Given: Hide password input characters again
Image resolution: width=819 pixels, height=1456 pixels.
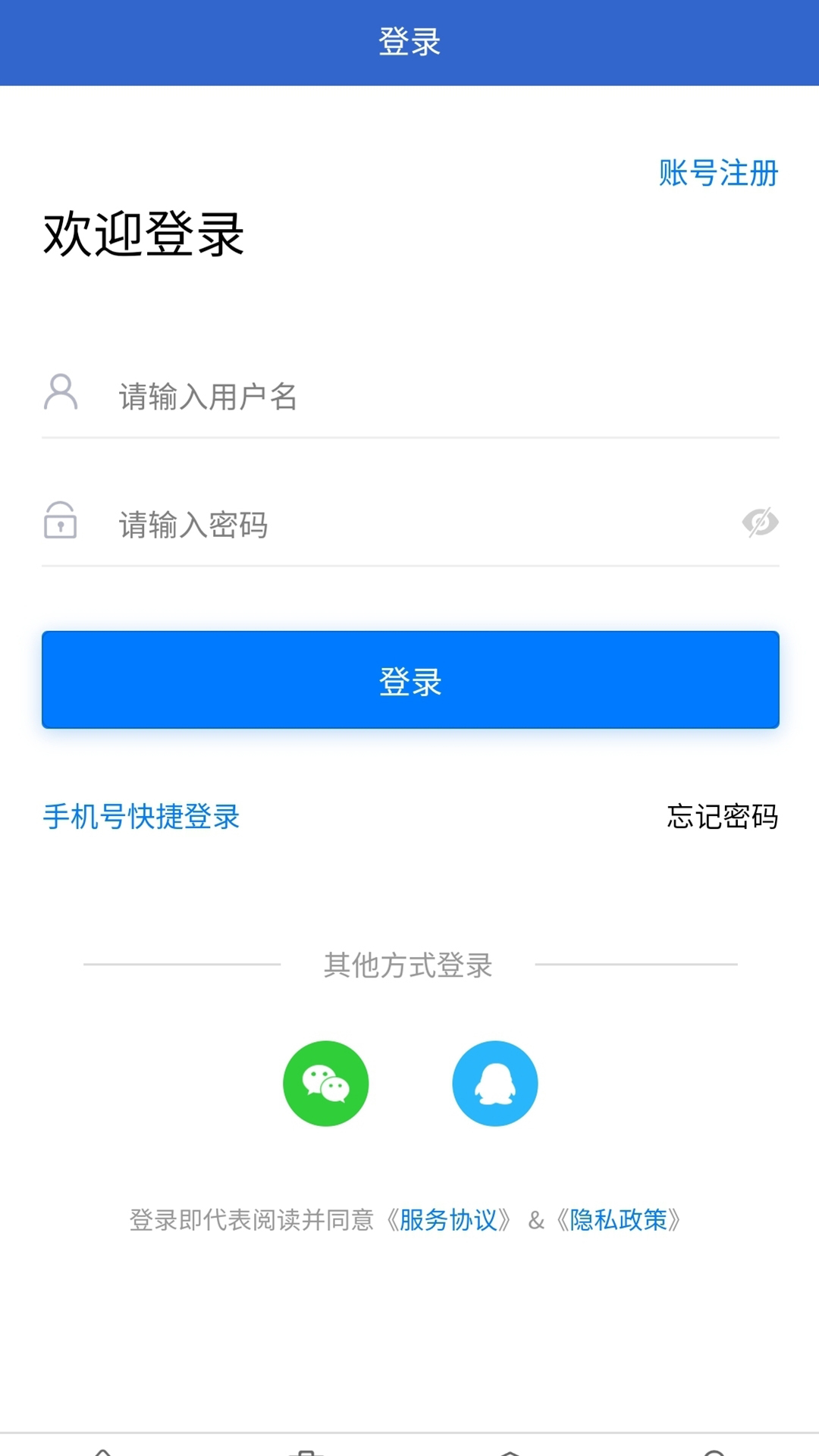Looking at the screenshot, I should pyautogui.click(x=760, y=523).
